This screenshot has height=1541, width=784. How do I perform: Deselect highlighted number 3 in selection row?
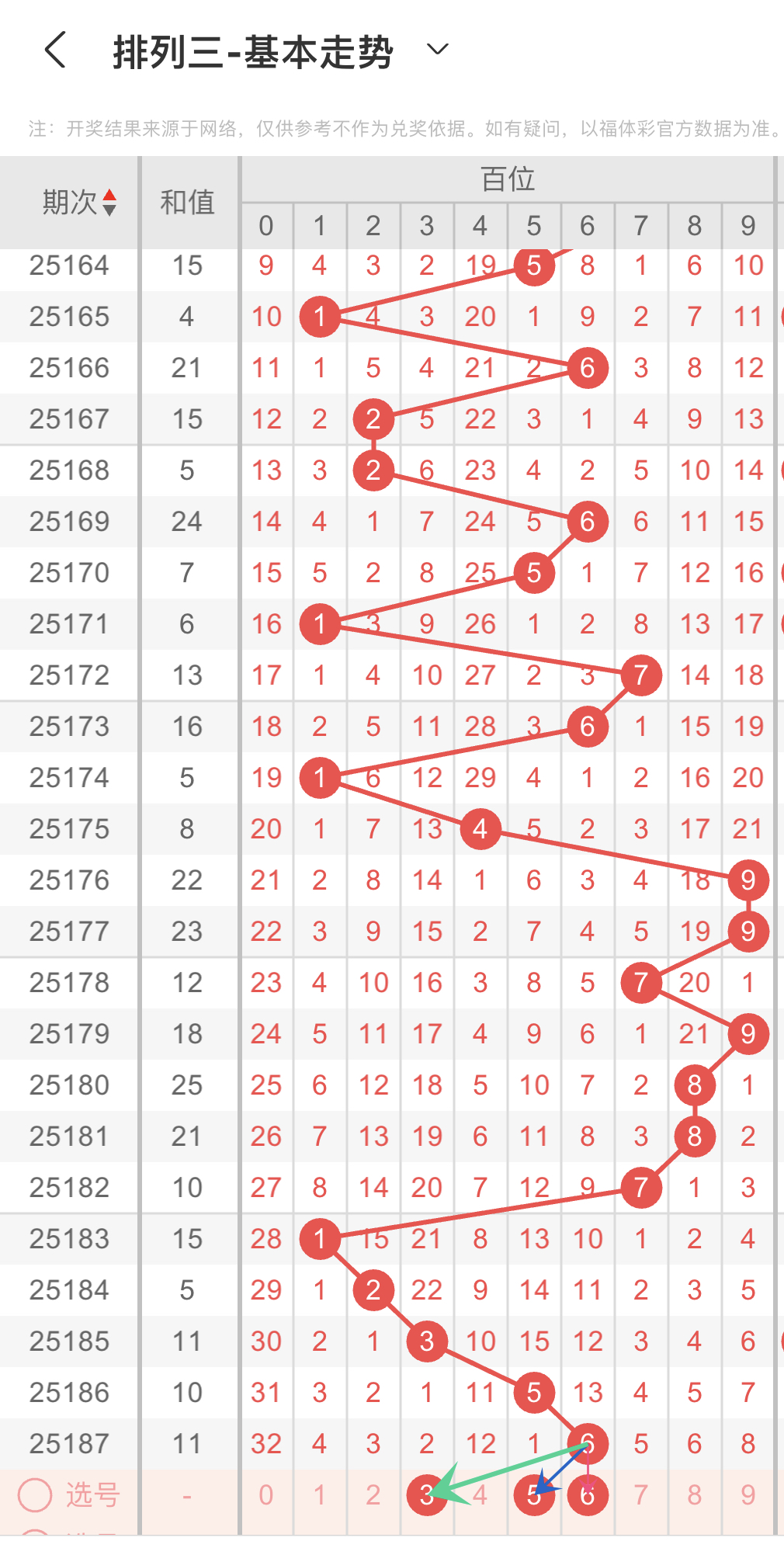pyautogui.click(x=427, y=1494)
